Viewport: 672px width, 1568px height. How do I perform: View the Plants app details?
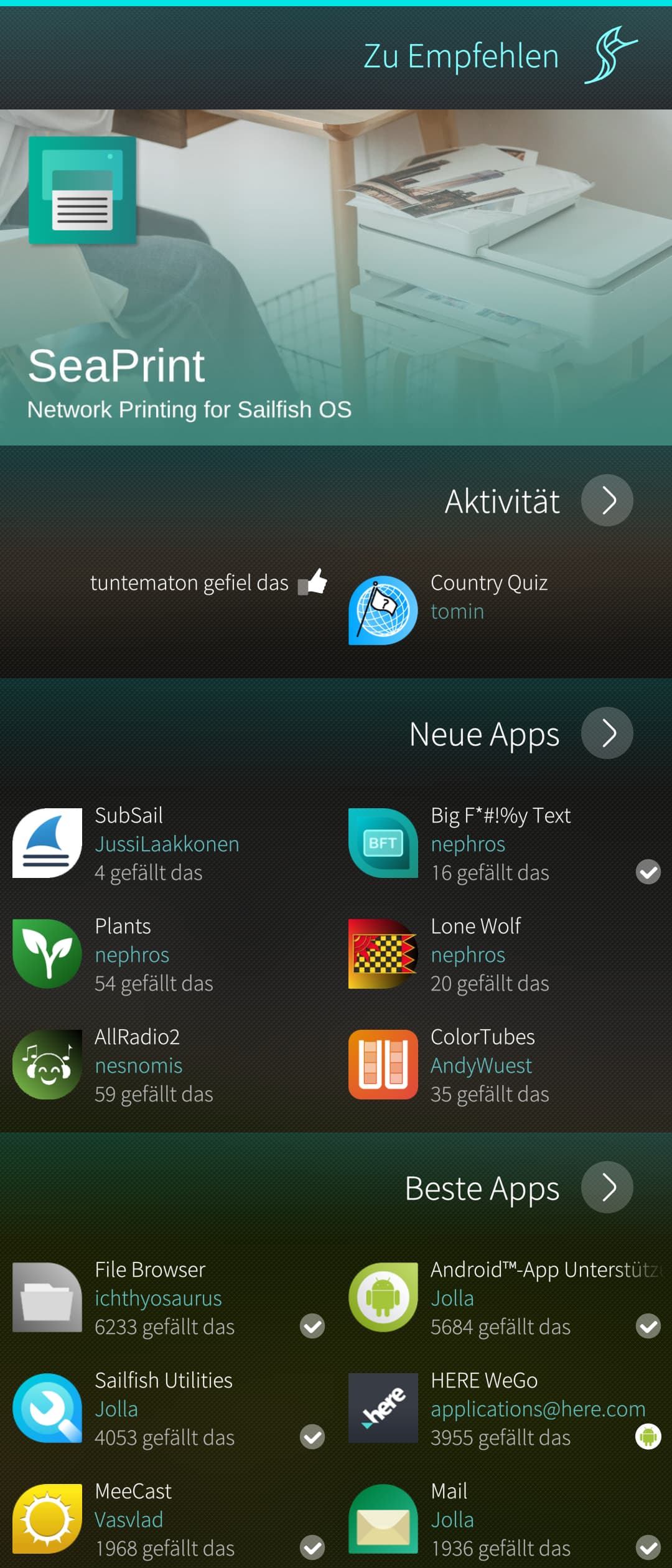click(153, 954)
